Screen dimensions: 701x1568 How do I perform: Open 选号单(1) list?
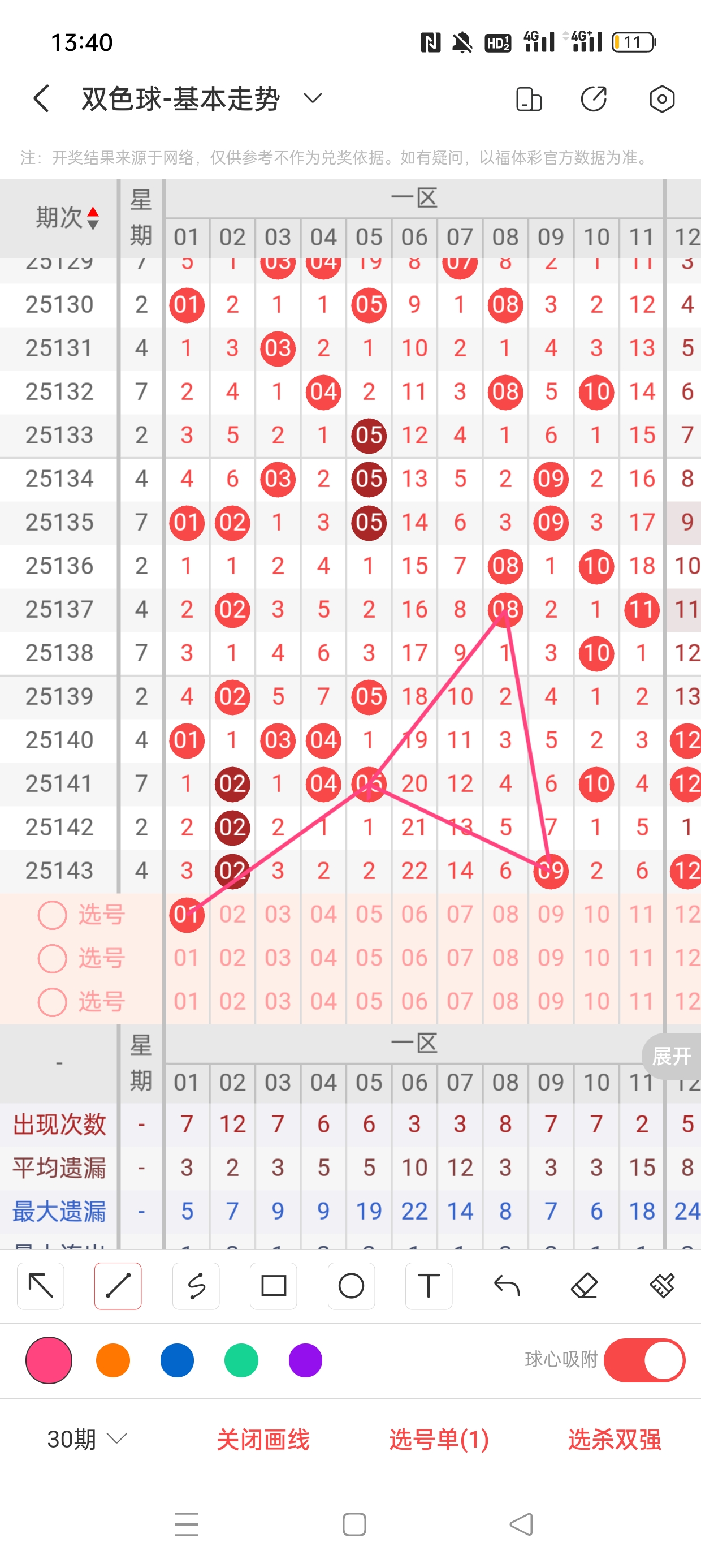point(439,1439)
